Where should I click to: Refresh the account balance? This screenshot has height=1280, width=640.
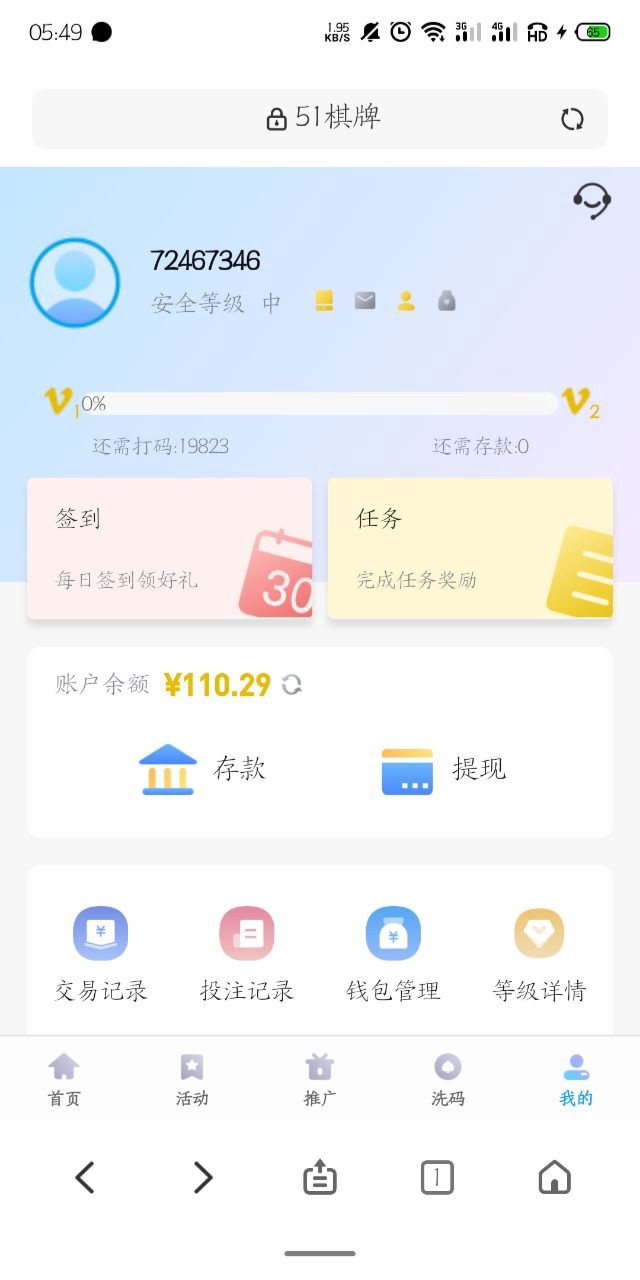(x=292, y=685)
